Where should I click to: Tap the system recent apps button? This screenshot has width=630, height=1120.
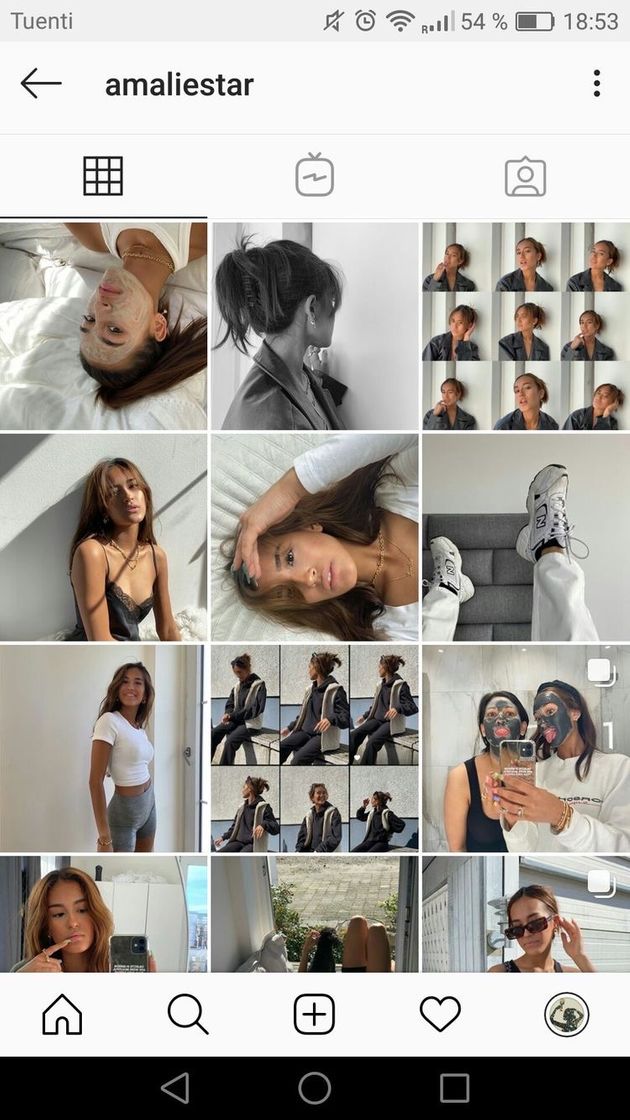454,1088
